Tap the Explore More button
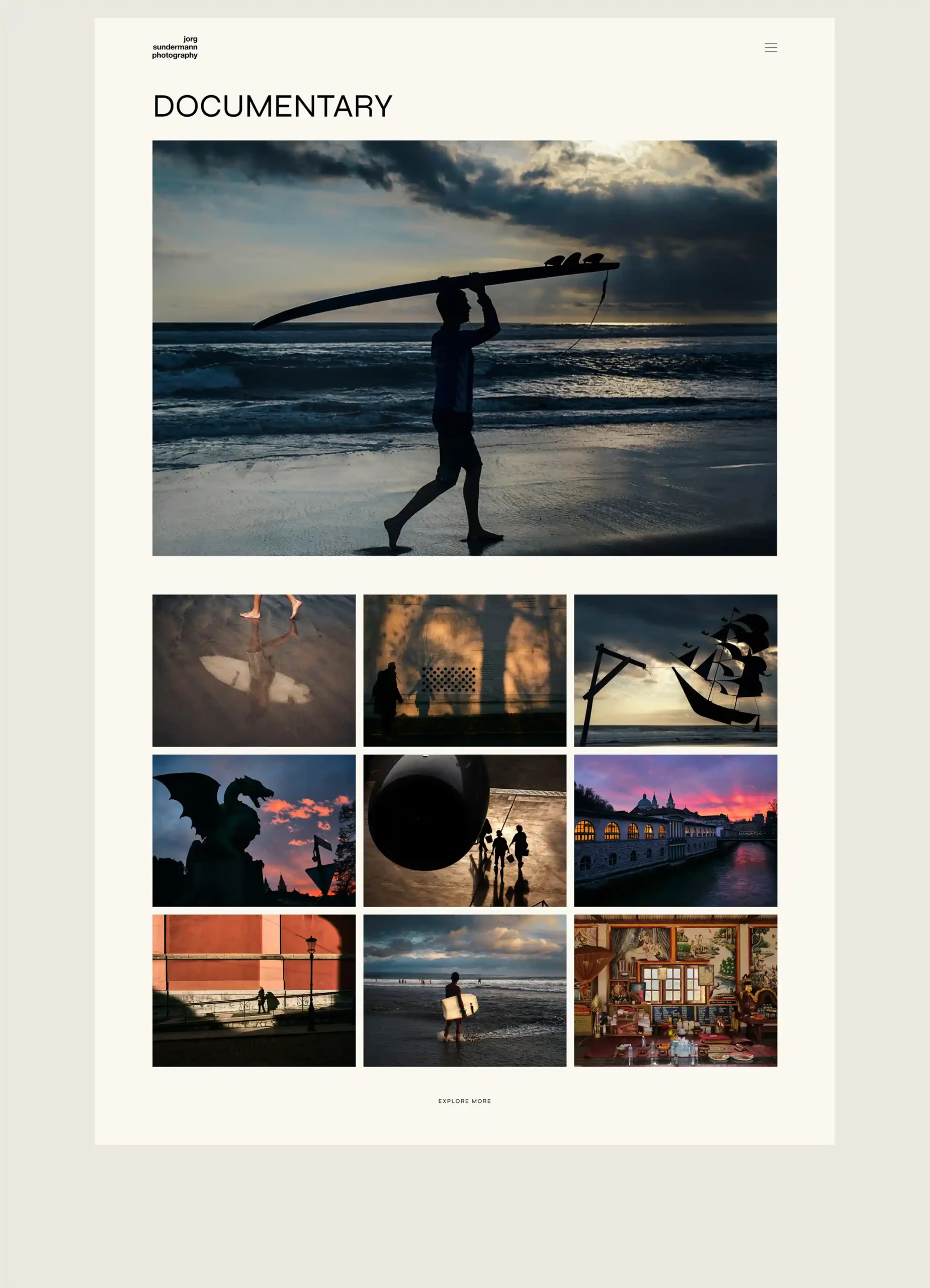 464,1101
